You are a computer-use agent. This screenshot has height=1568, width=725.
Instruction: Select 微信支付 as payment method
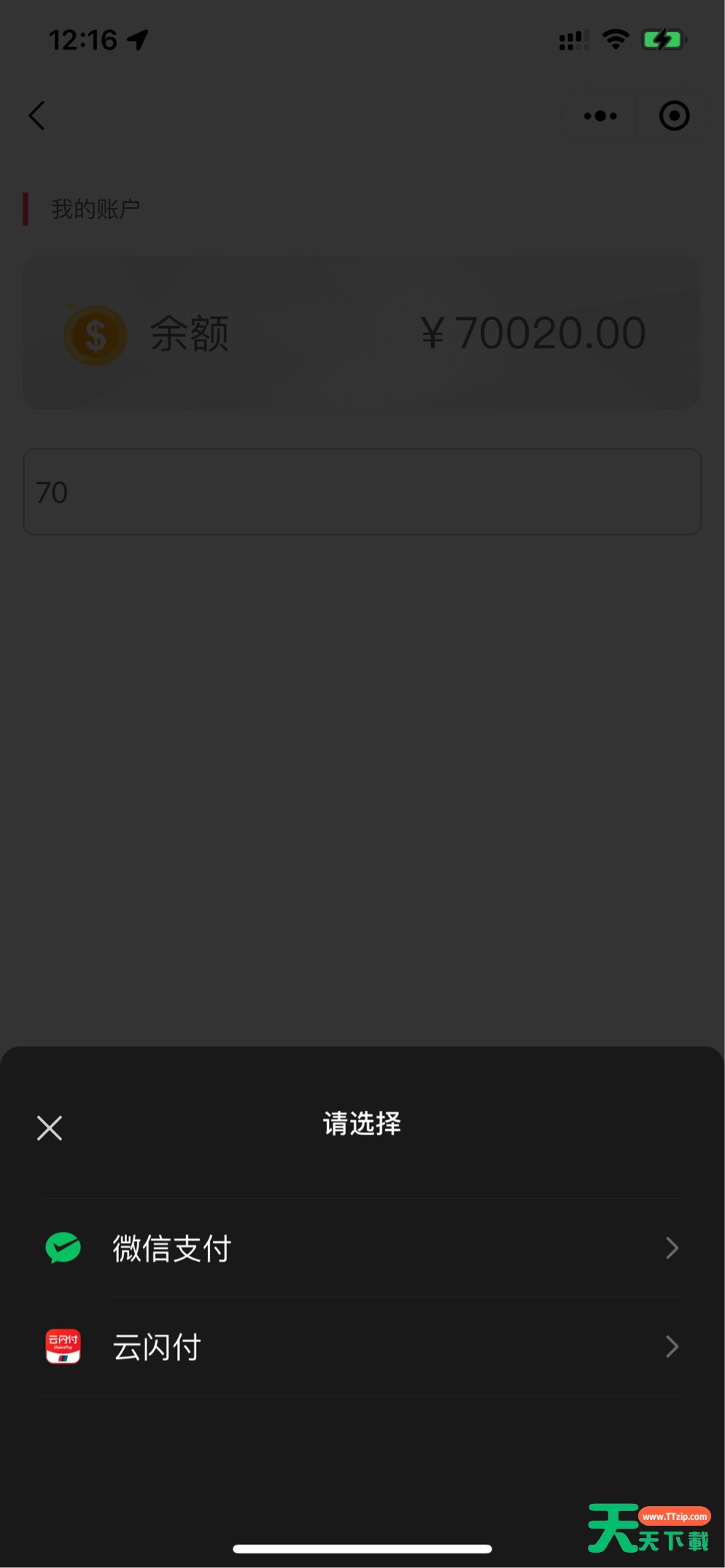pyautogui.click(x=362, y=1248)
